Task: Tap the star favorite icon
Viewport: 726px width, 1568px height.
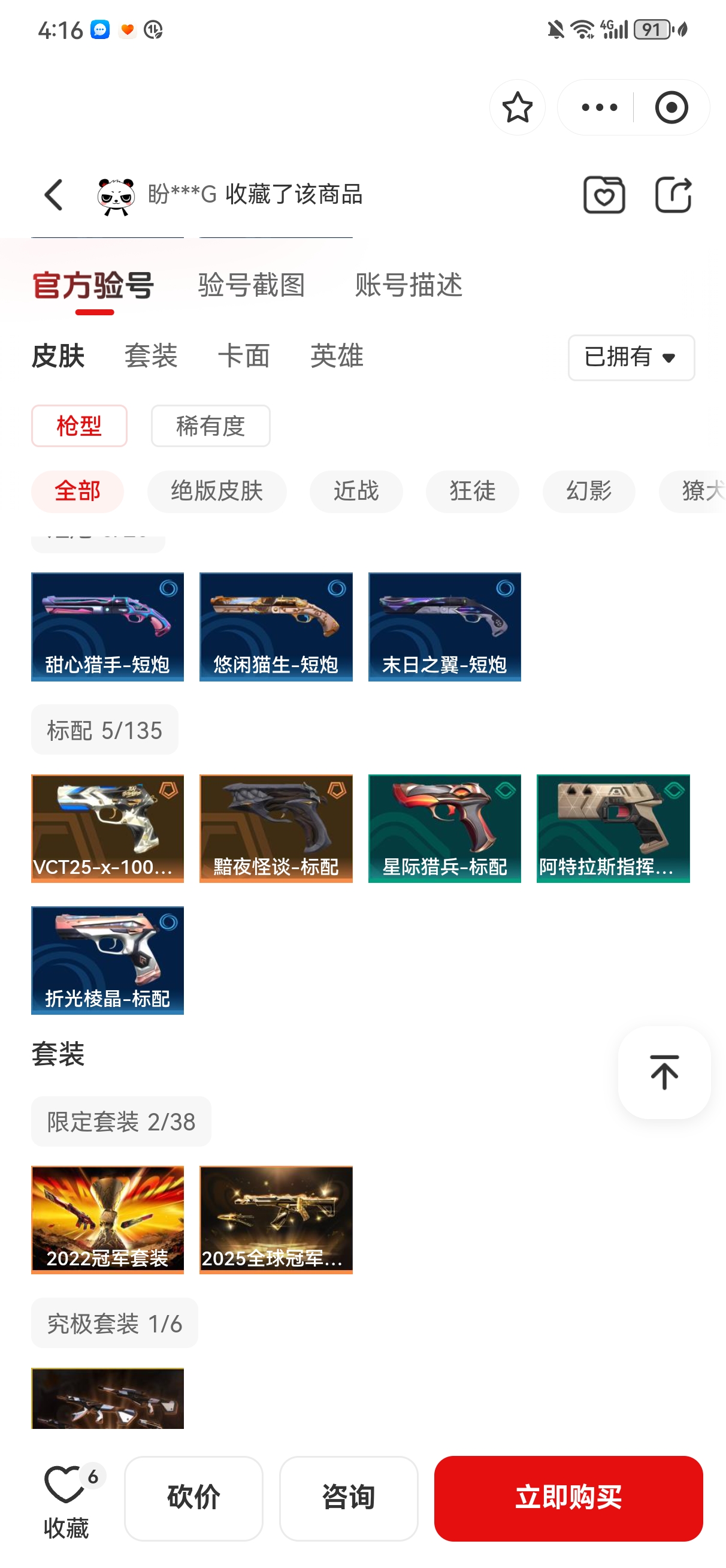Action: pos(518,108)
